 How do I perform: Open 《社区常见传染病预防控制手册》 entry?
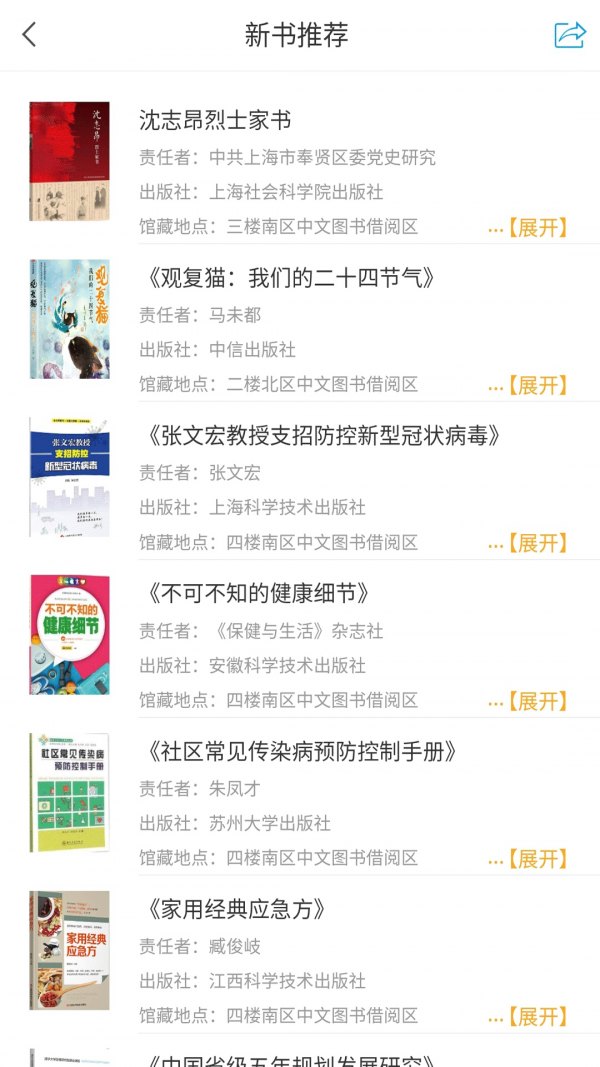point(300,752)
